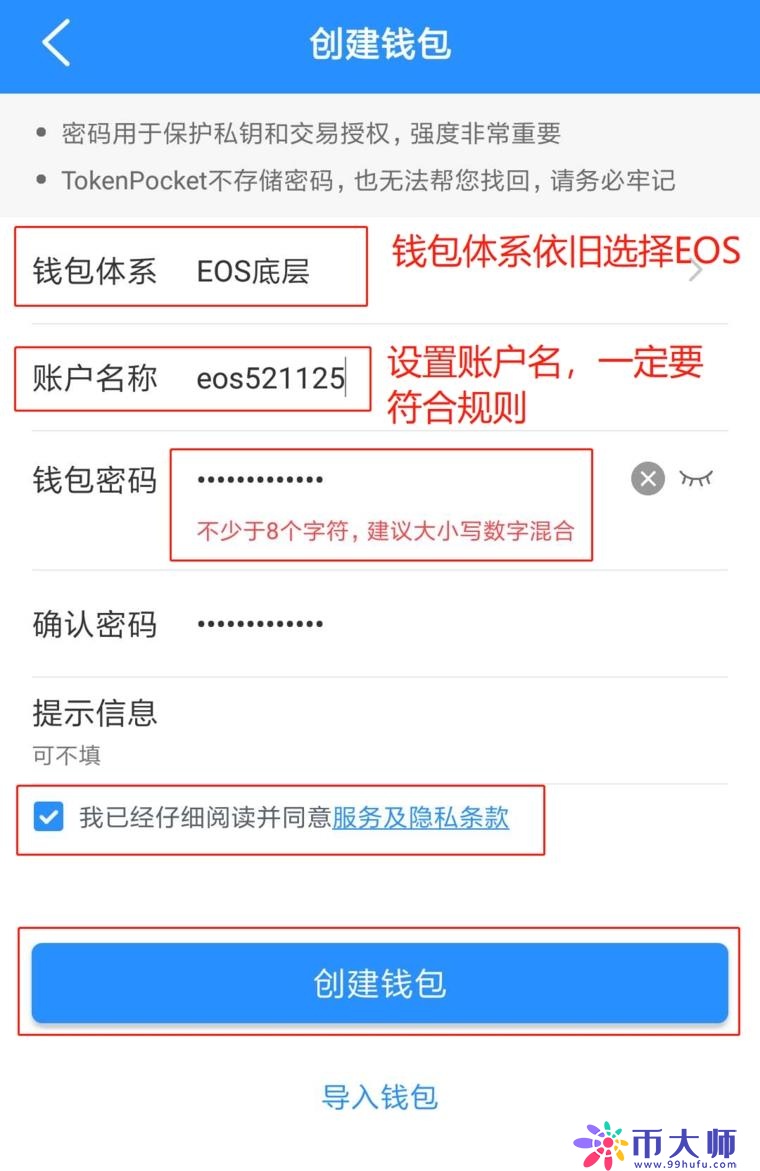Open the 导入钱包 option

[379, 1097]
